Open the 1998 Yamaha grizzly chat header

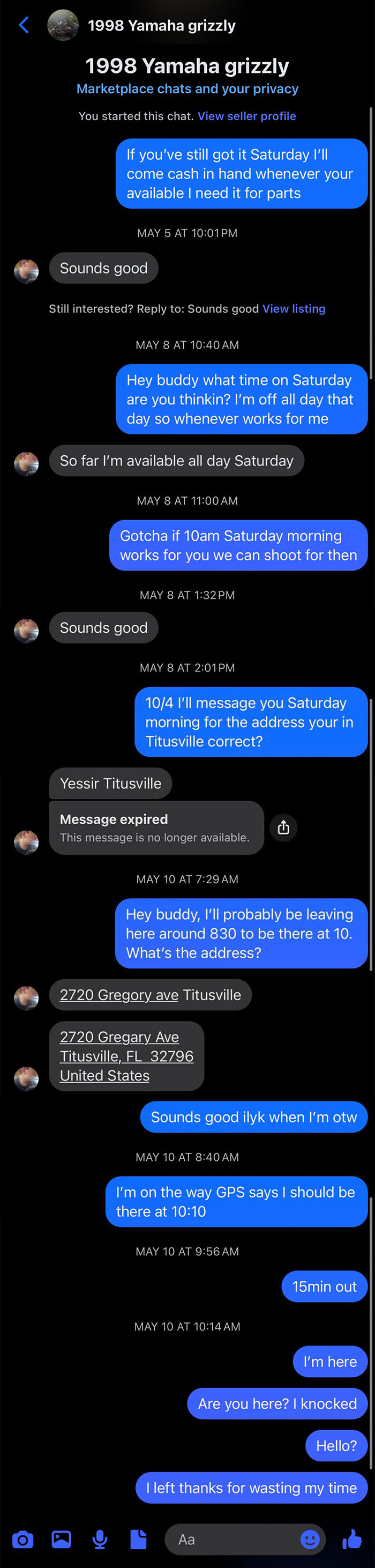161,26
